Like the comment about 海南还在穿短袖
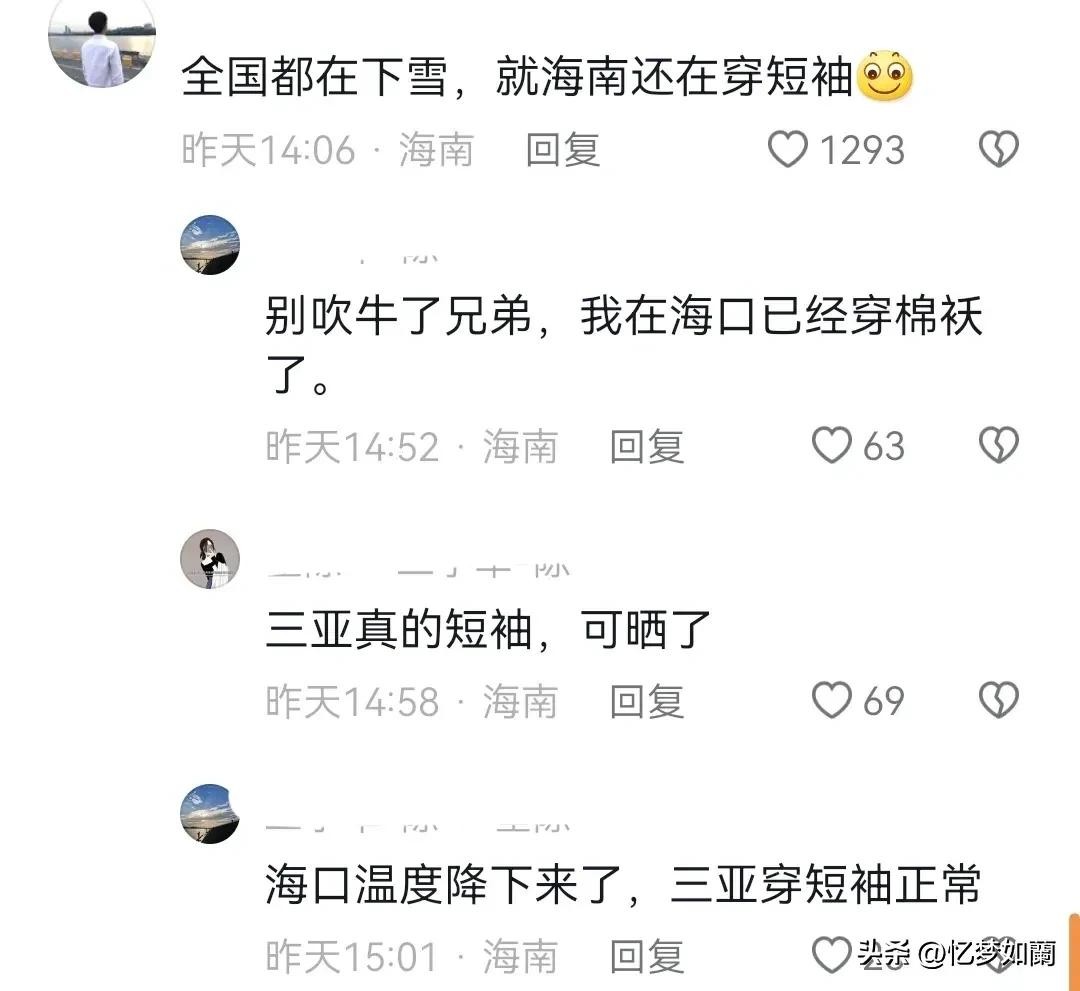The image size is (1080, 991). pos(788,150)
